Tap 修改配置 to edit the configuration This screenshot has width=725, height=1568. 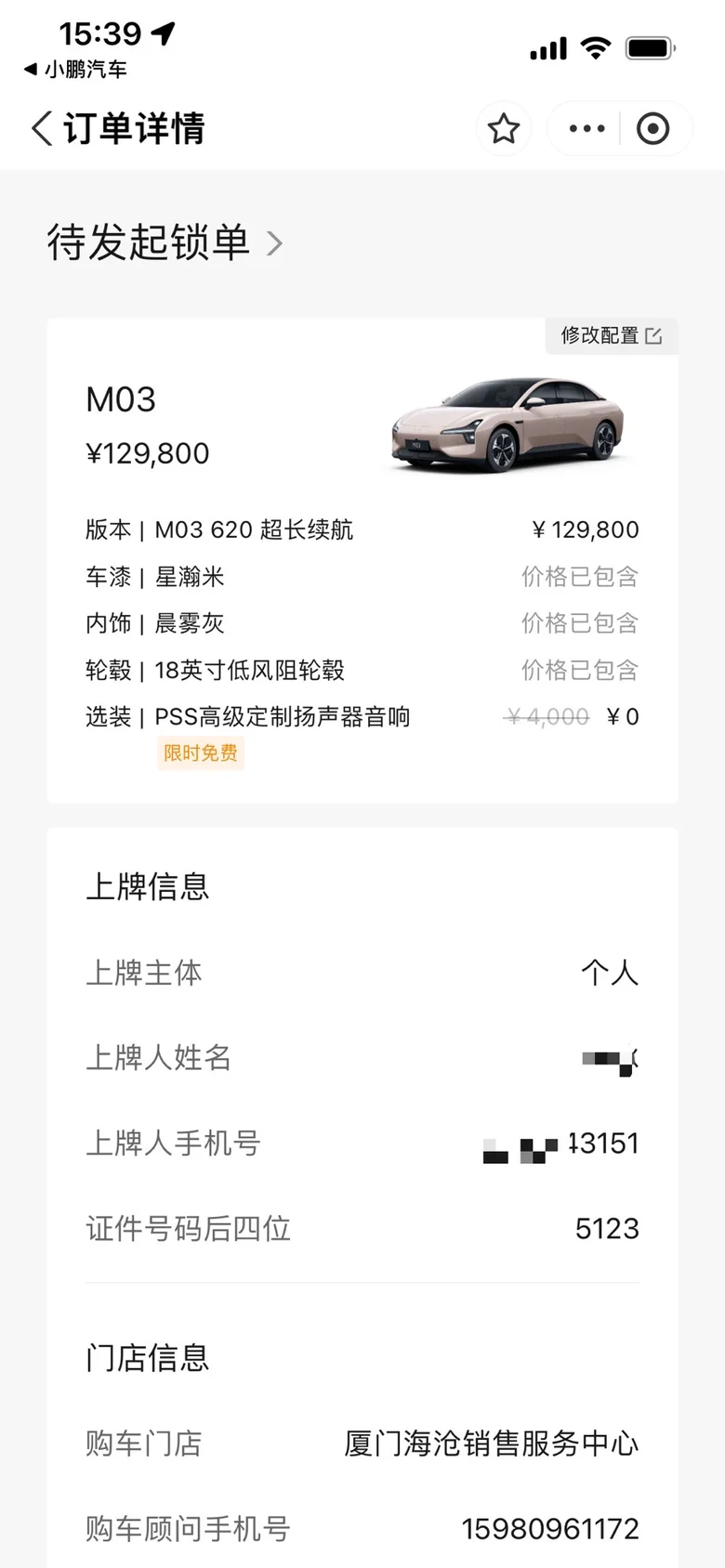point(611,335)
